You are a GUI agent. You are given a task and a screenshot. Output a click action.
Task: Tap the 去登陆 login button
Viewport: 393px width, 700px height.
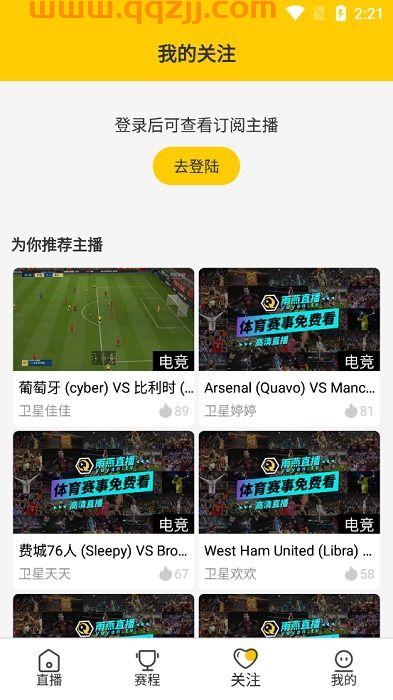pos(196,166)
